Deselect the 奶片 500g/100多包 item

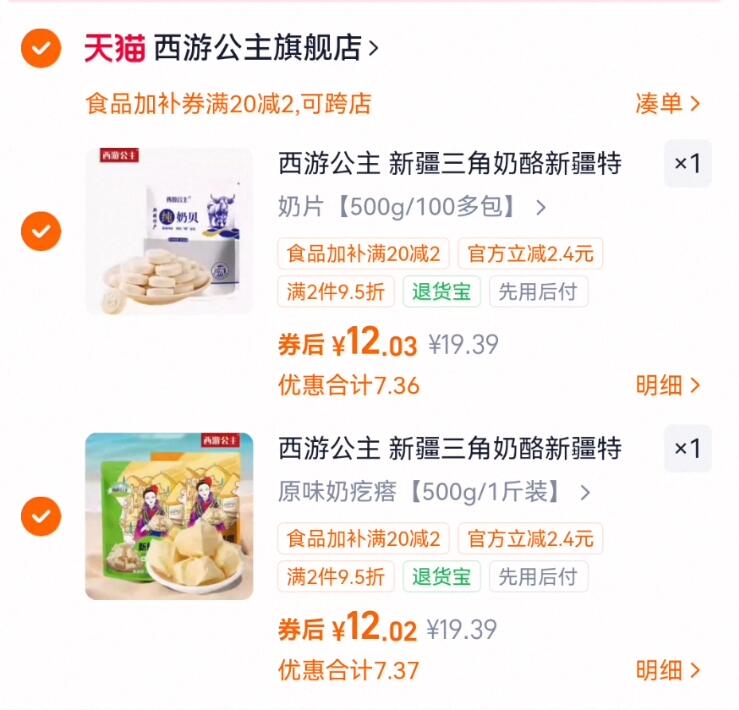[x=41, y=232]
